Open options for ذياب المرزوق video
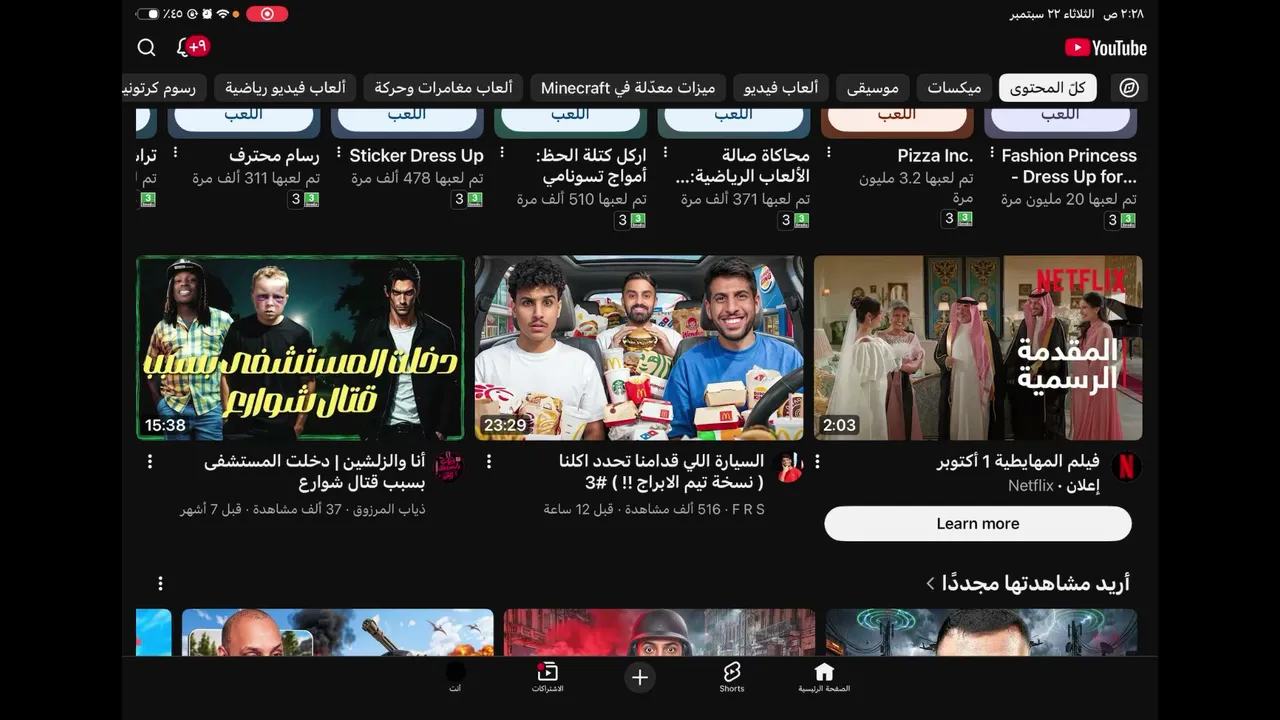Viewport: 1280px width, 720px height. point(150,462)
